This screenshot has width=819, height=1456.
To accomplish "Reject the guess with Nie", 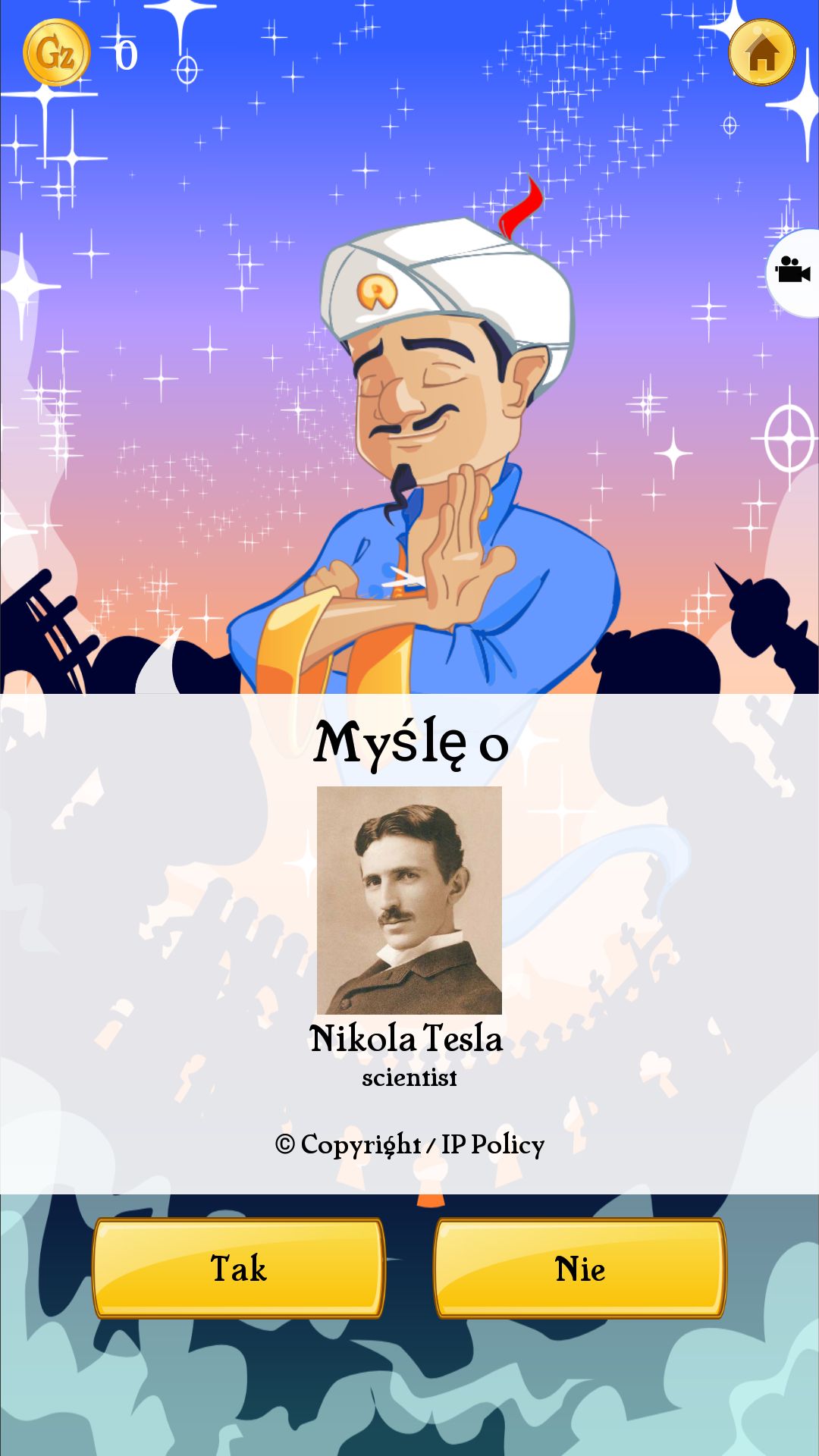I will coord(580,1268).
